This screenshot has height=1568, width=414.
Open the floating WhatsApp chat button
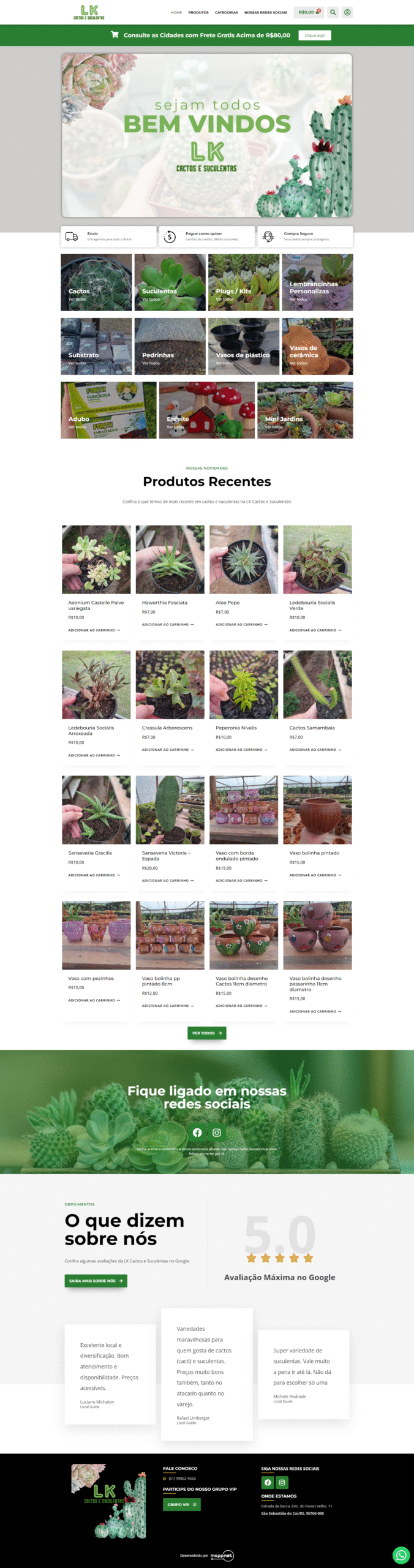point(401,1555)
